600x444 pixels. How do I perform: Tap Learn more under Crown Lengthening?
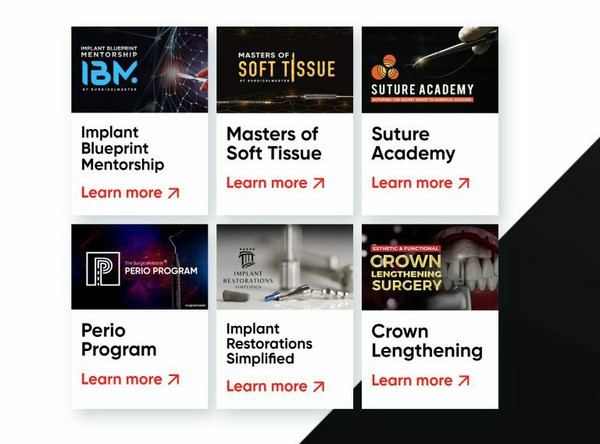(x=420, y=380)
